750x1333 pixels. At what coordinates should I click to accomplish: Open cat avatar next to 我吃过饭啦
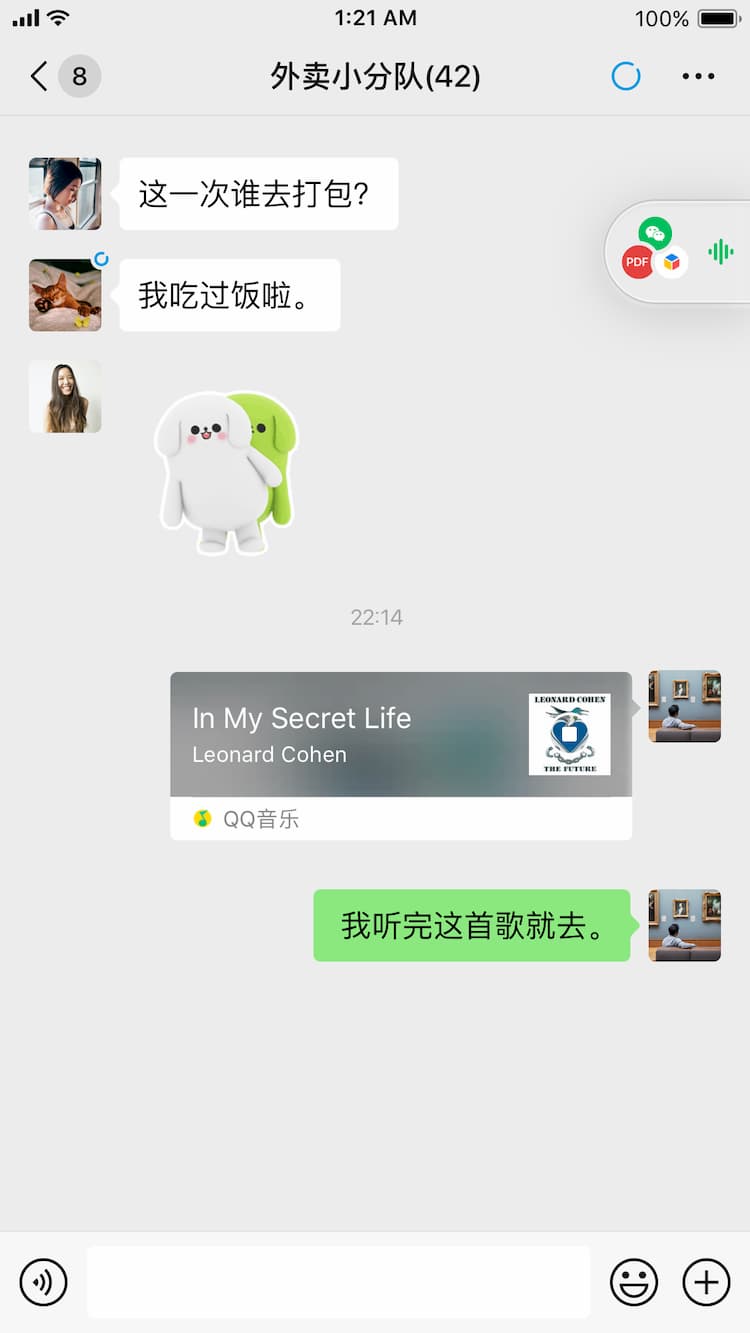[65, 295]
